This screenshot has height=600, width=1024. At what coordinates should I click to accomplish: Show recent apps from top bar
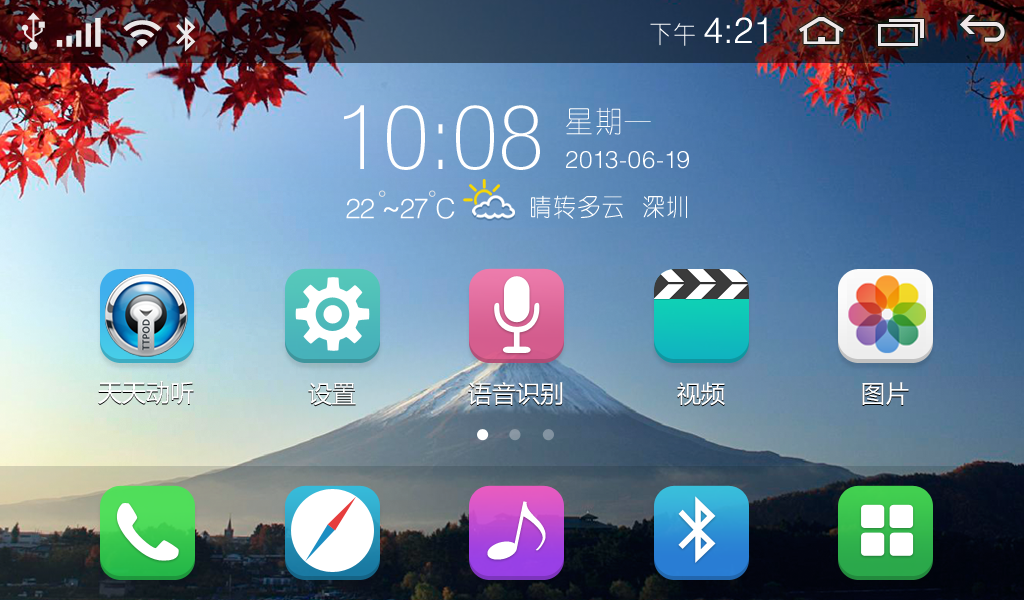(901, 32)
